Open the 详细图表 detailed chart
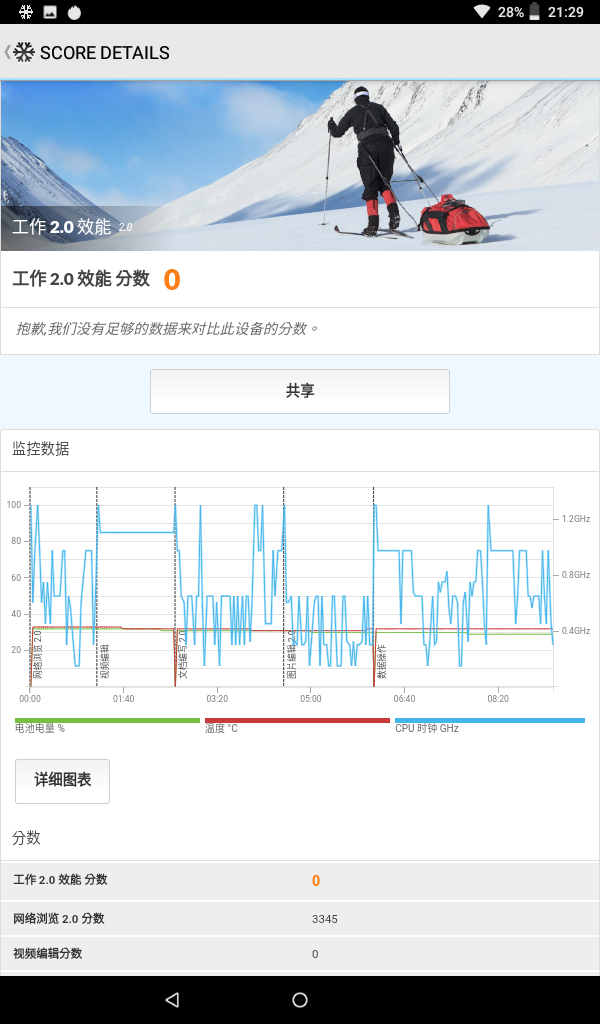The width and height of the screenshot is (600, 1024). pyautogui.click(x=63, y=781)
